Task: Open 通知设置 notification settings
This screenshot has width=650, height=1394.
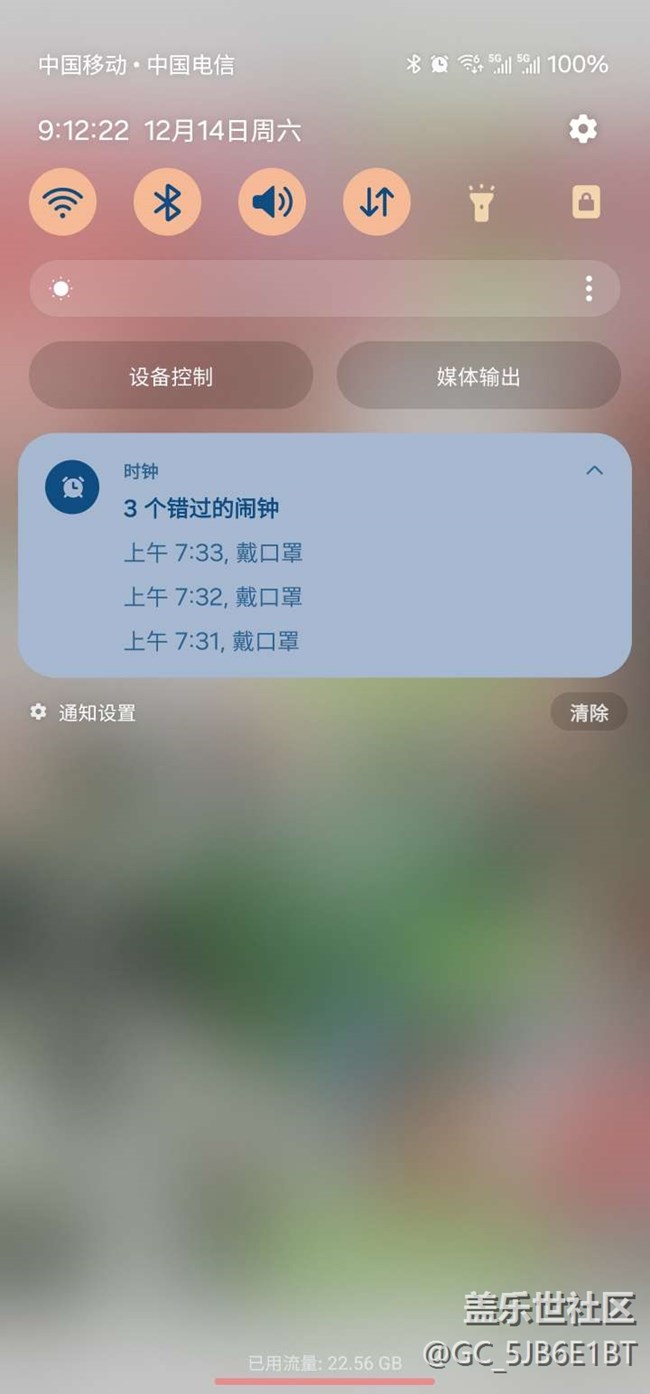Action: click(84, 713)
